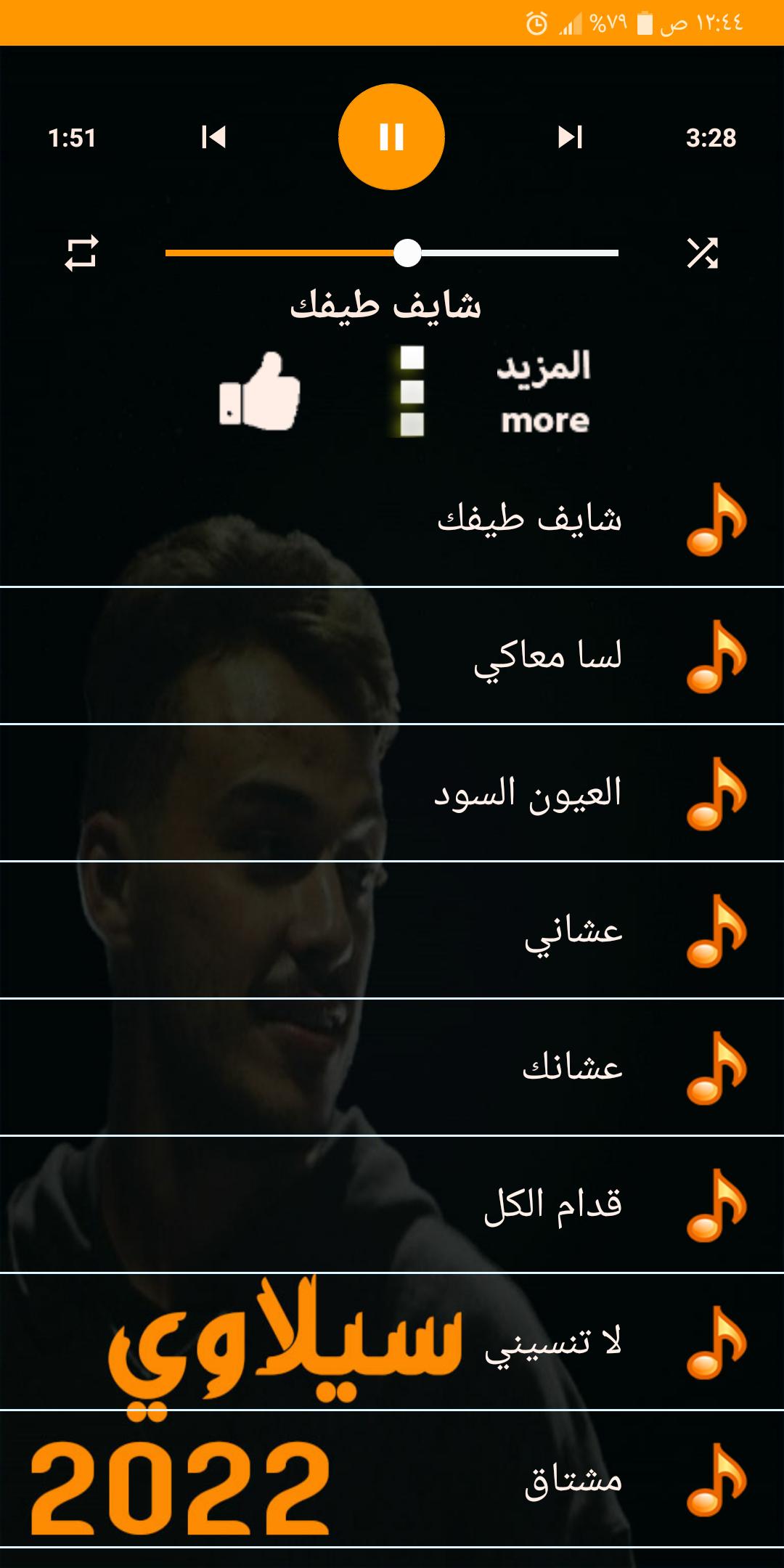Go back to previous track

click(x=213, y=136)
